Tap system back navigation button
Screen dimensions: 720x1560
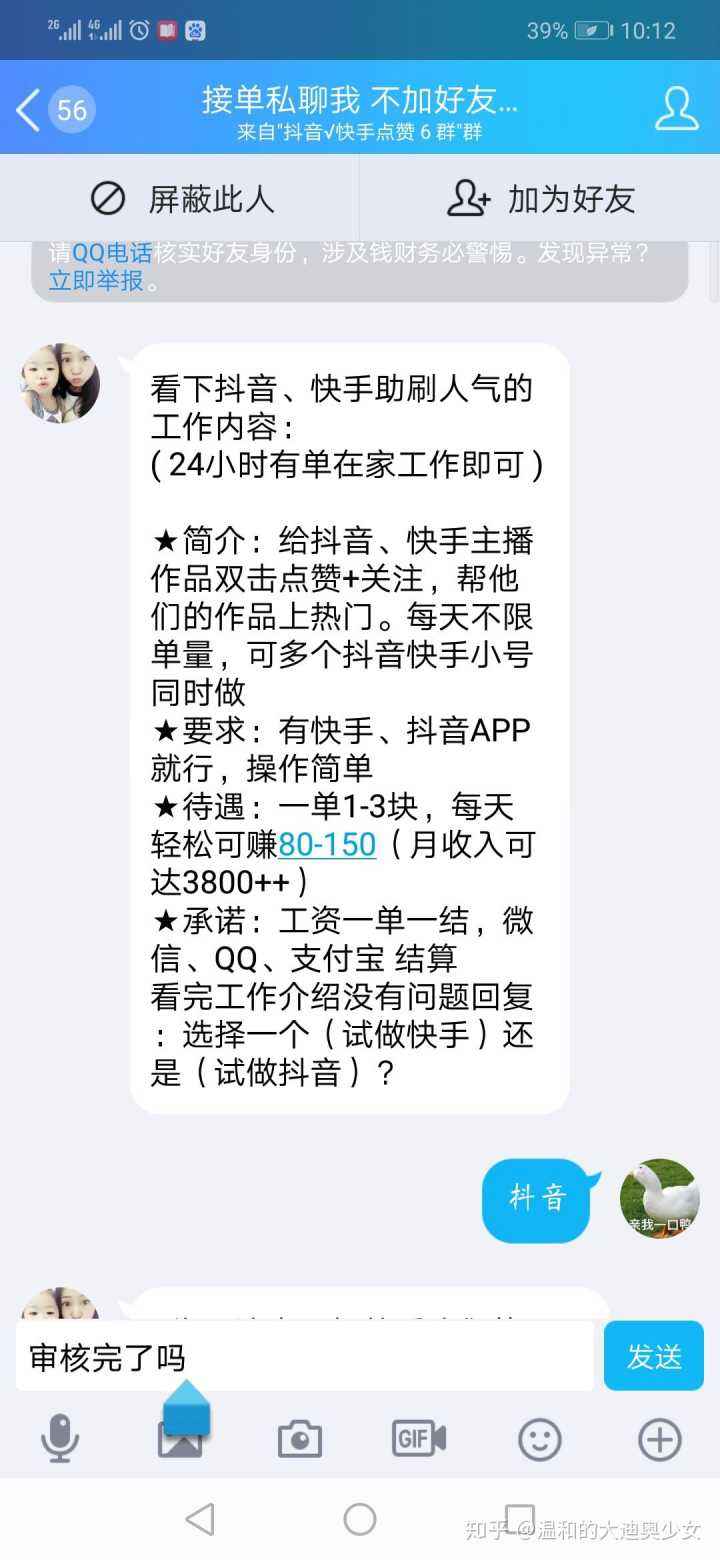[x=200, y=1520]
